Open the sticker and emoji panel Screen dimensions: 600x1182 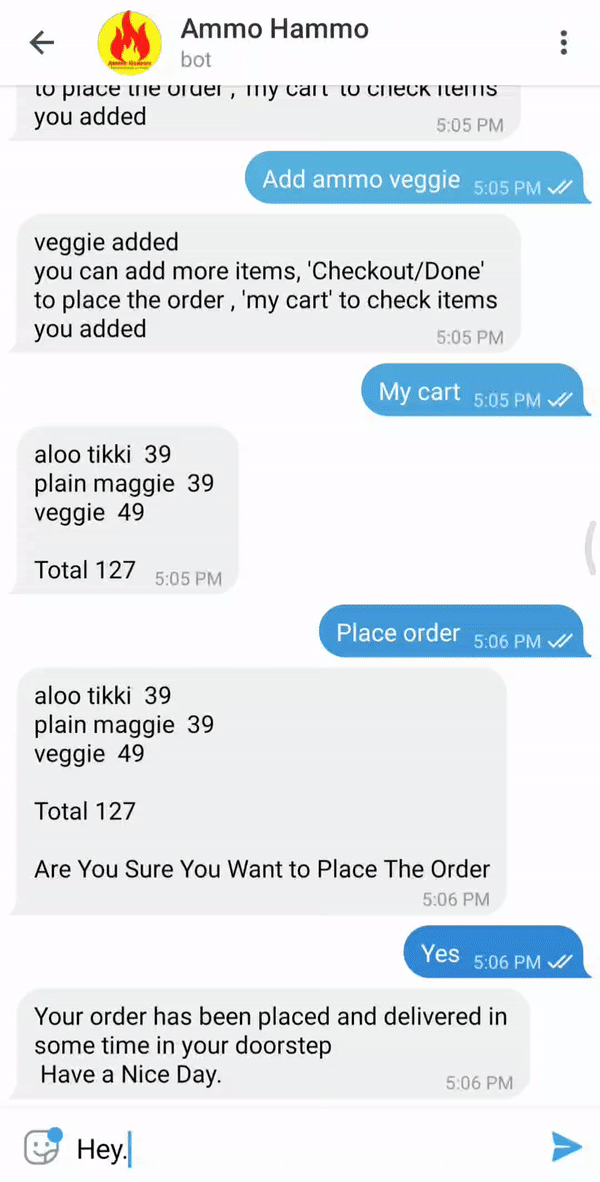41,1144
